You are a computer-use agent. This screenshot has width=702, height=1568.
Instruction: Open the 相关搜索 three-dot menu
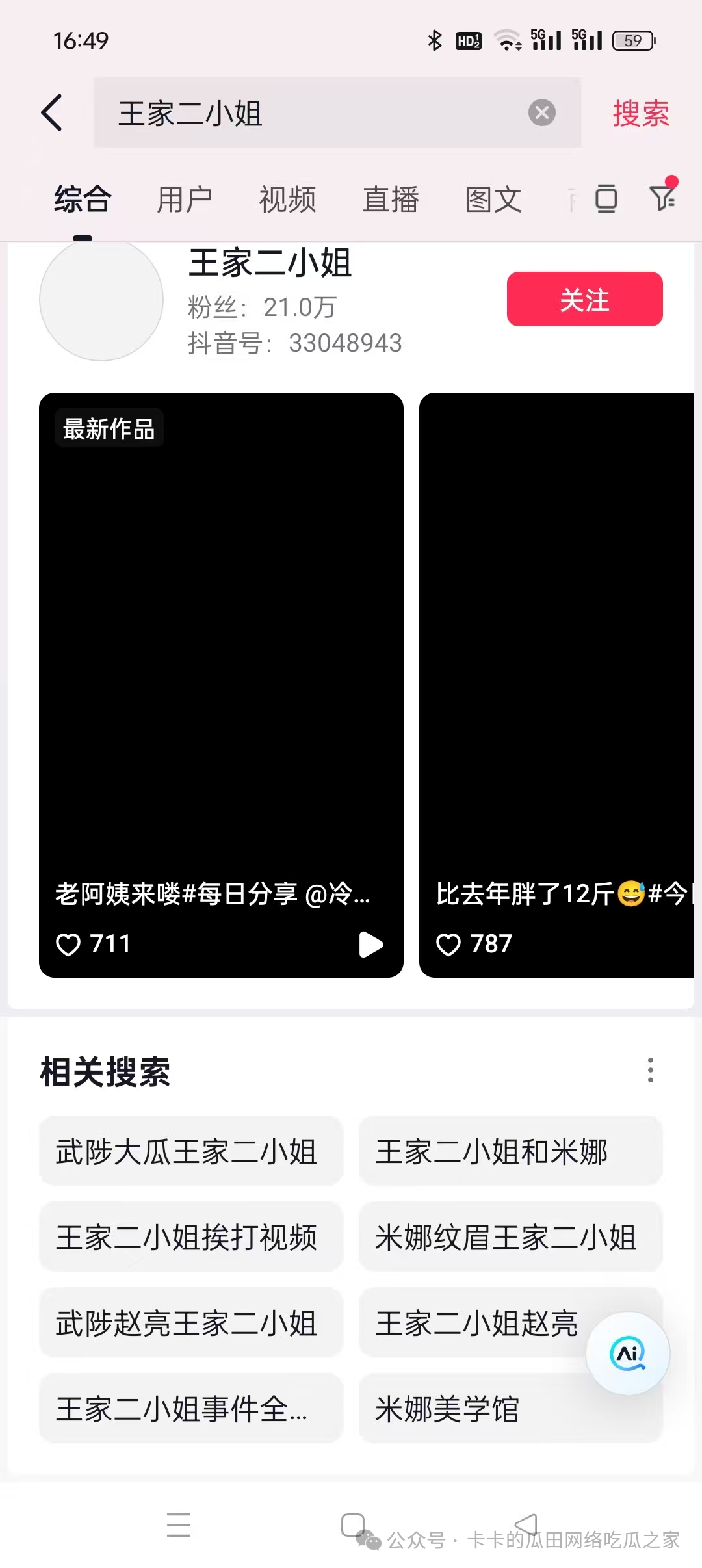point(650,1070)
